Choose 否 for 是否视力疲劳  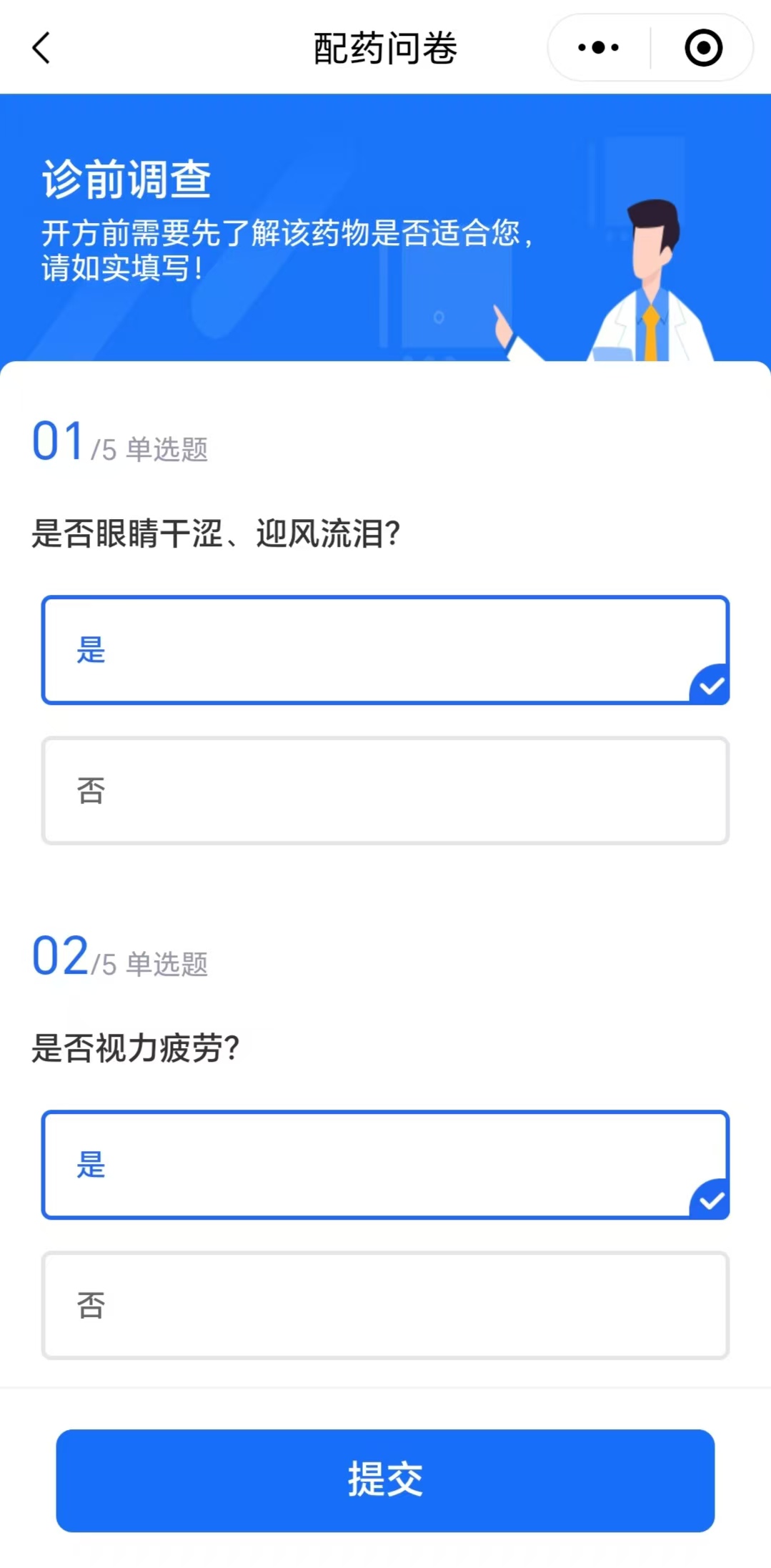(x=385, y=1305)
